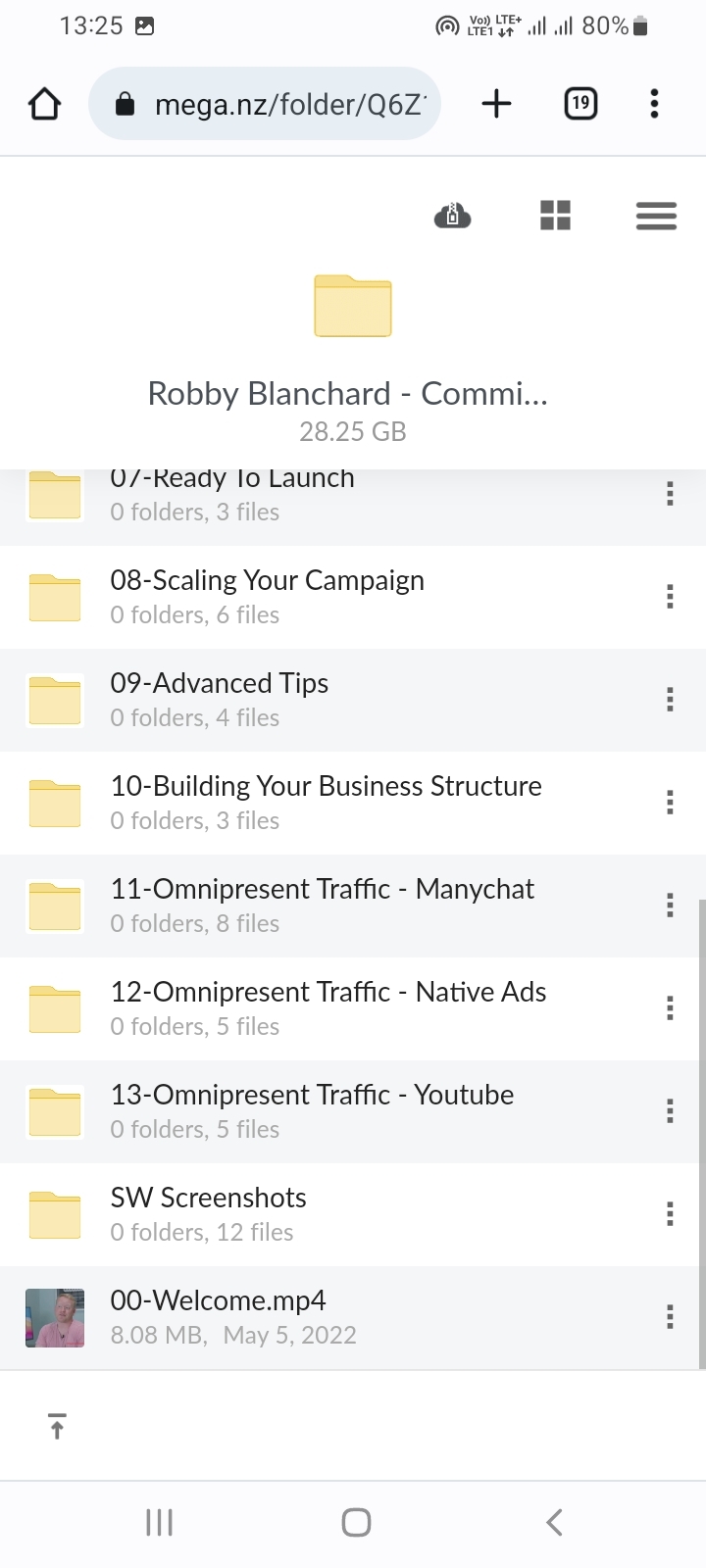Image resolution: width=706 pixels, height=1568 pixels.
Task: Jump back to top of list
Action: 57,1426
